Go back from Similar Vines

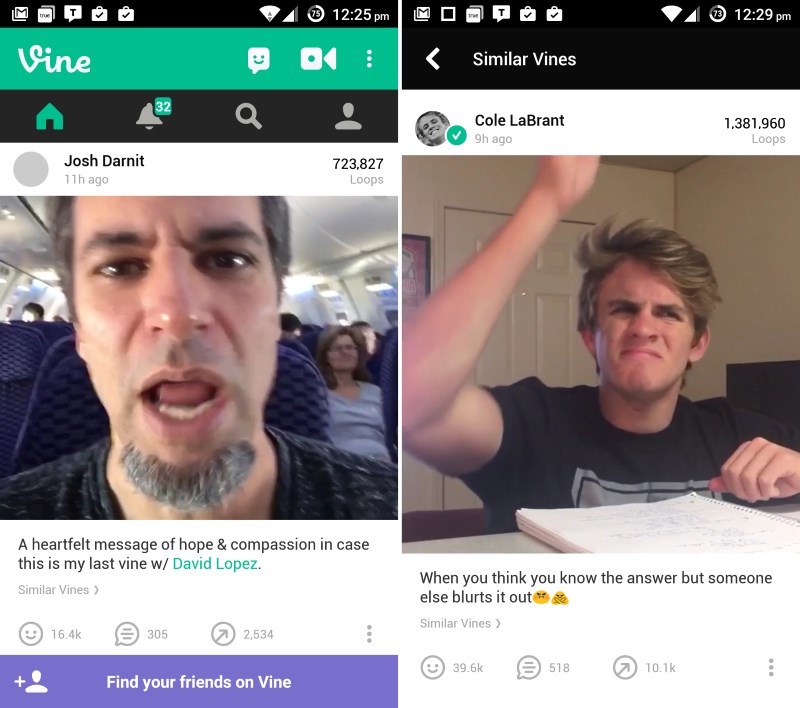tap(433, 59)
